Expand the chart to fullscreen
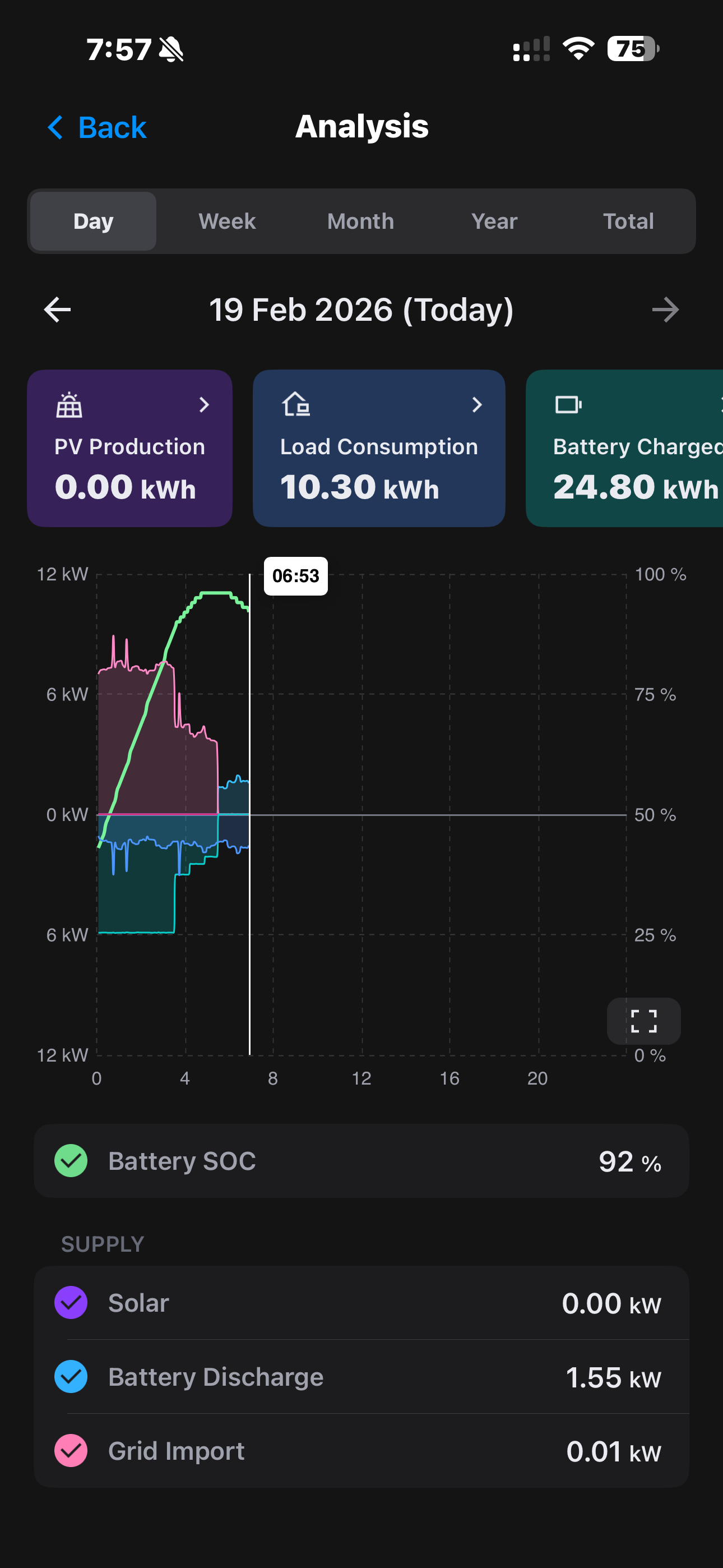Image resolution: width=723 pixels, height=1568 pixels. [643, 1021]
